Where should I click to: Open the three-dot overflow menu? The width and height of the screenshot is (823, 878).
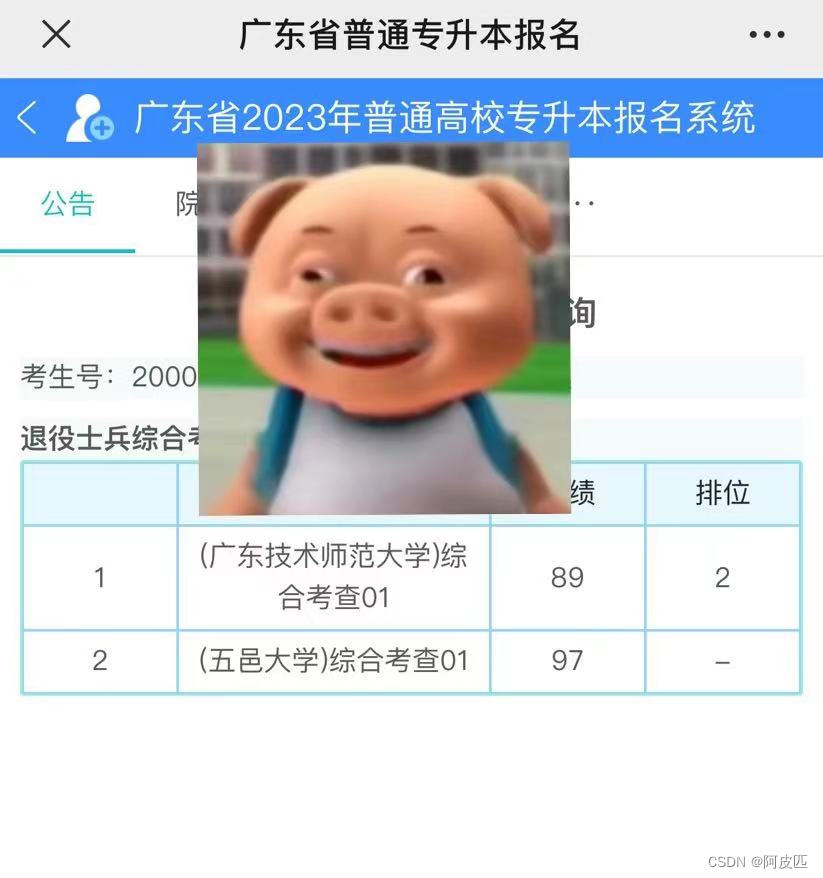[x=766, y=35]
